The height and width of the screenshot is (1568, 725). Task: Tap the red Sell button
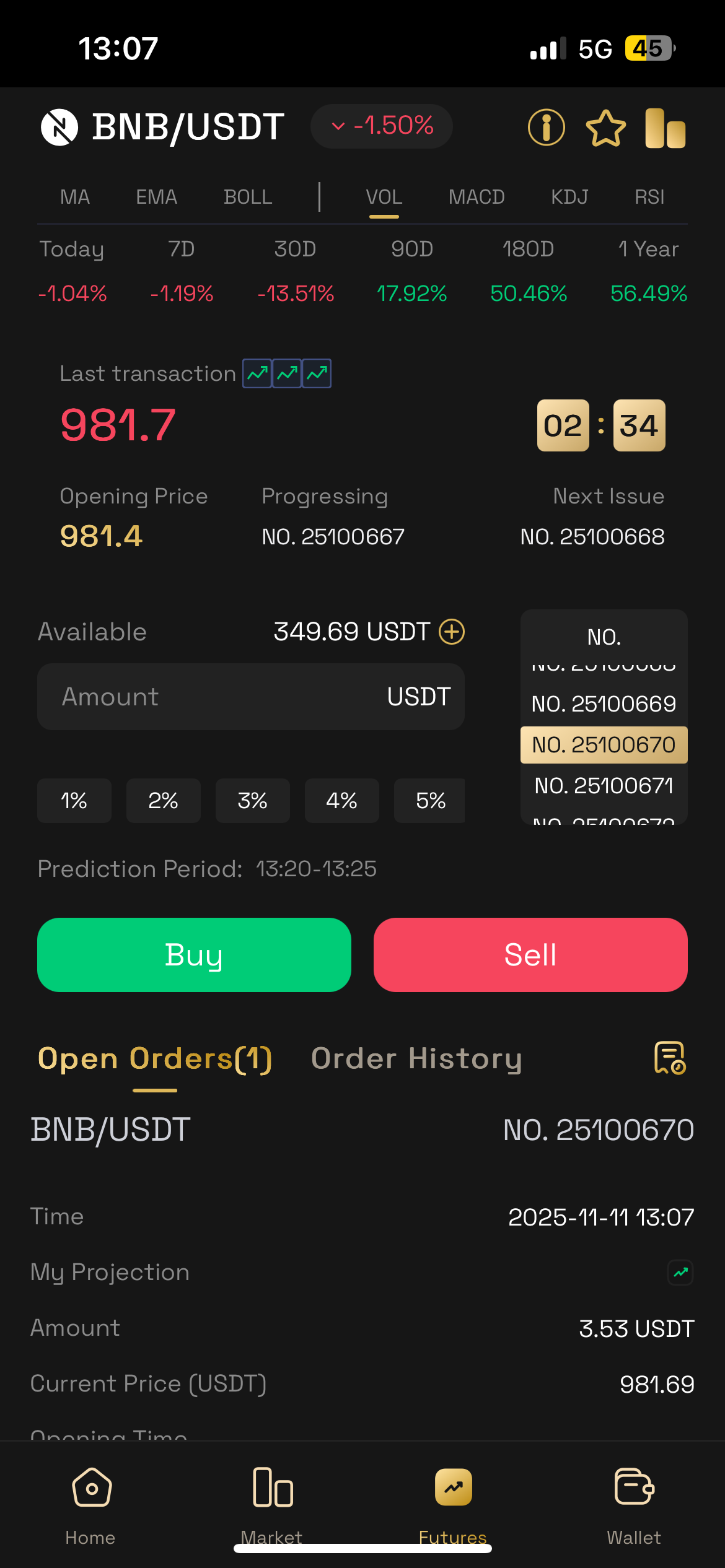(x=530, y=955)
